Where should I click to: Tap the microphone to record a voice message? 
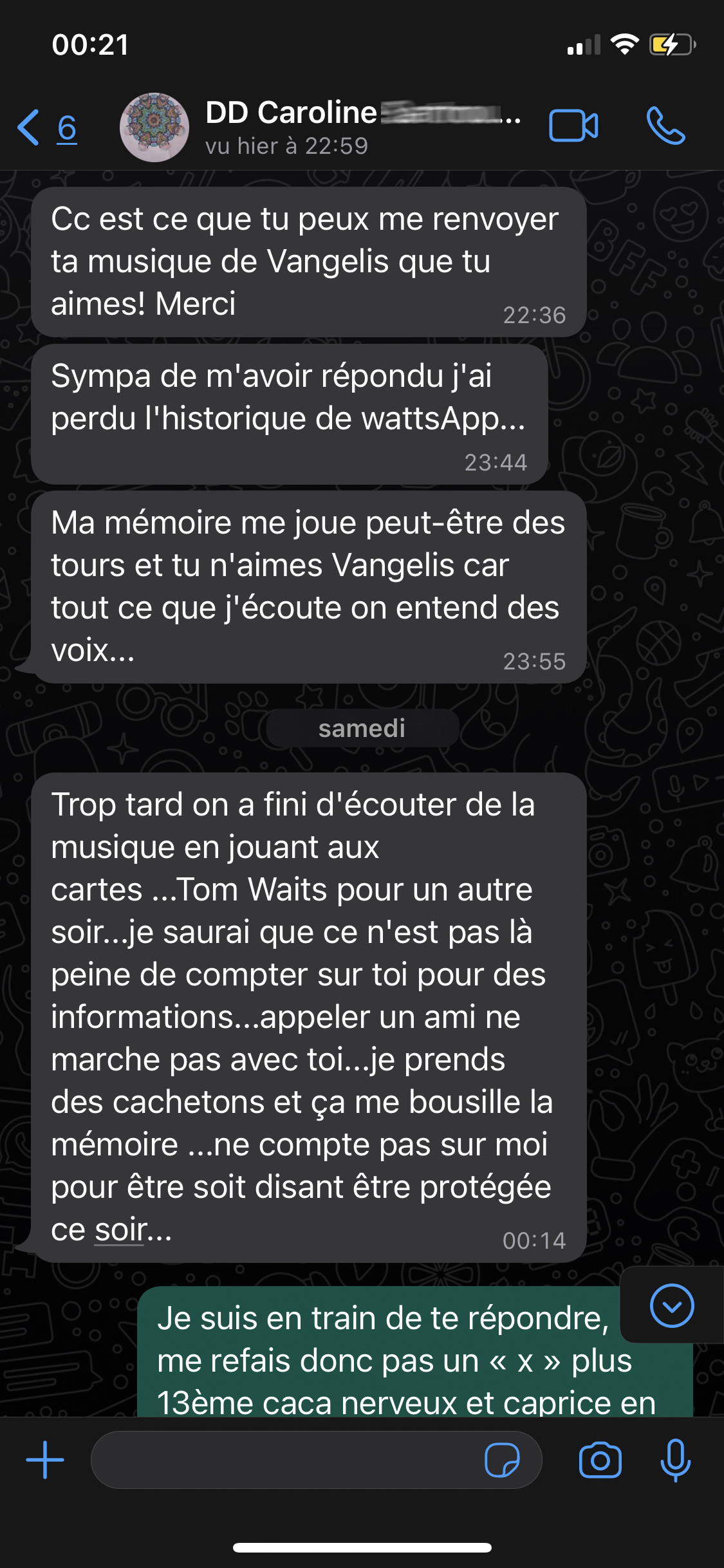point(675,1460)
